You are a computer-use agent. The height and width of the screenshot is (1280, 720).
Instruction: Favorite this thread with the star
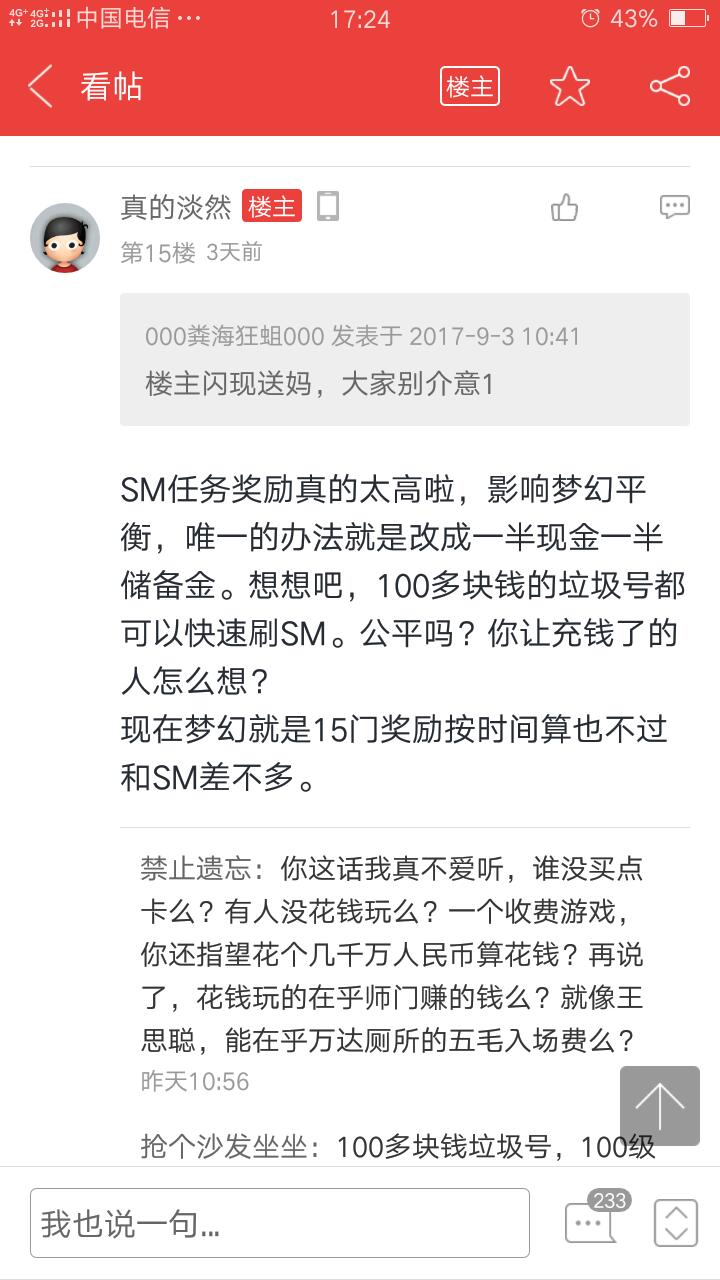(x=569, y=87)
